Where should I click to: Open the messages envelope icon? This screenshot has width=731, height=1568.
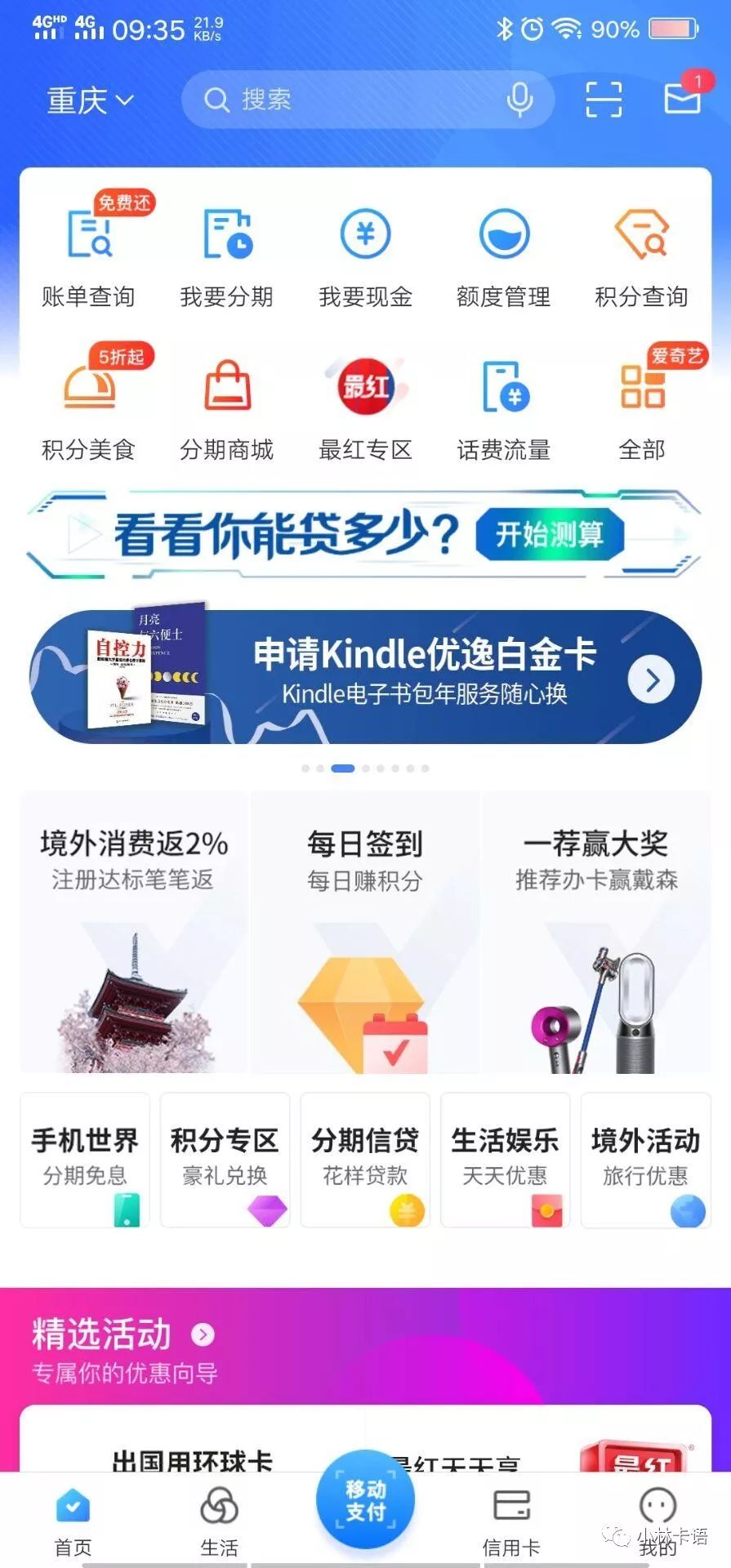click(x=683, y=98)
